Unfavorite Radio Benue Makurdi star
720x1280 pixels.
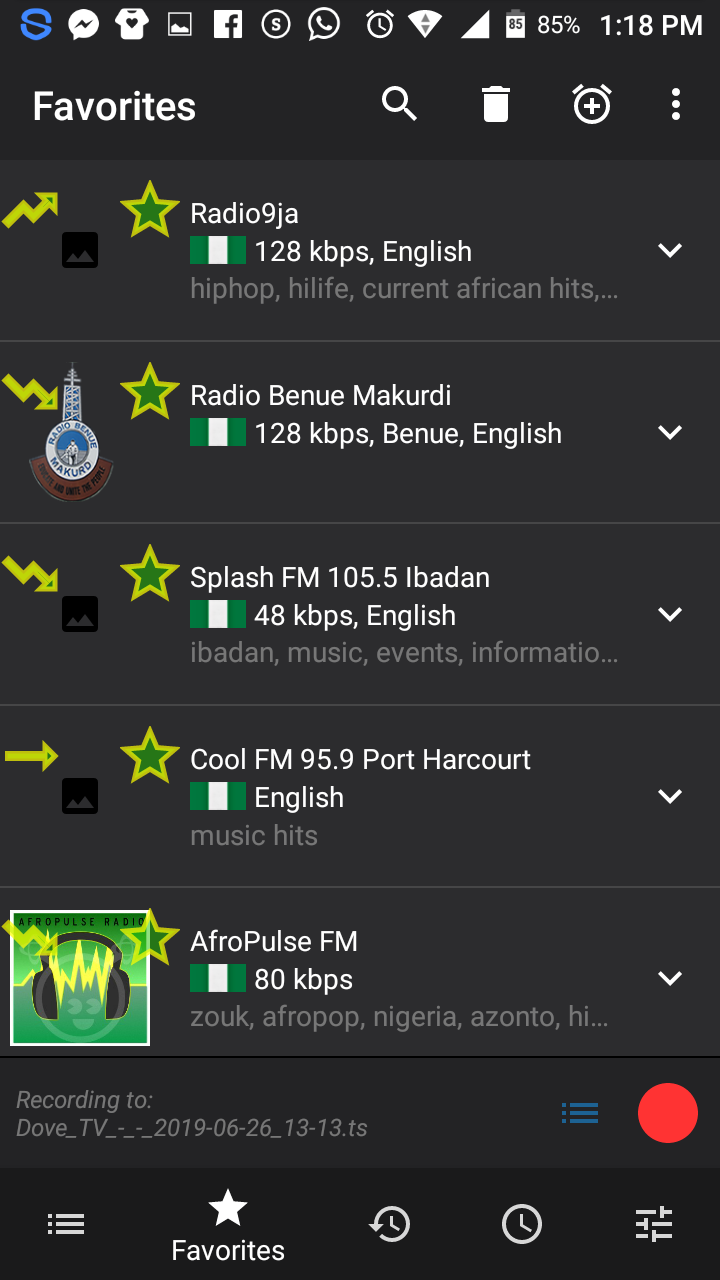pyautogui.click(x=150, y=391)
